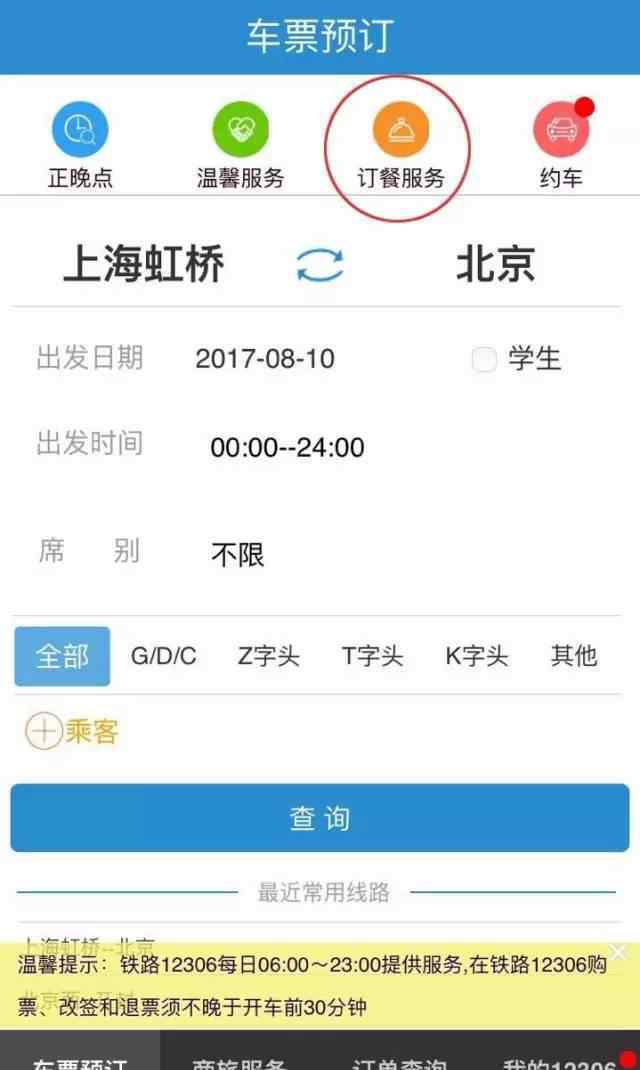
Task: Swap departure and arrival stations
Action: point(320,265)
